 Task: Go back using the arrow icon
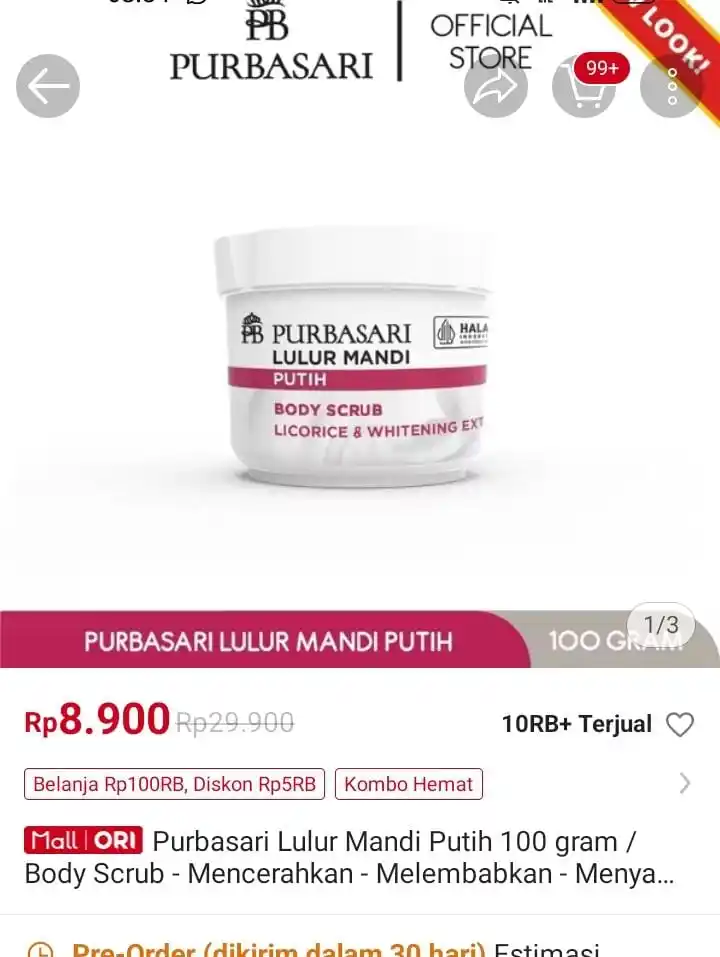[x=47, y=87]
